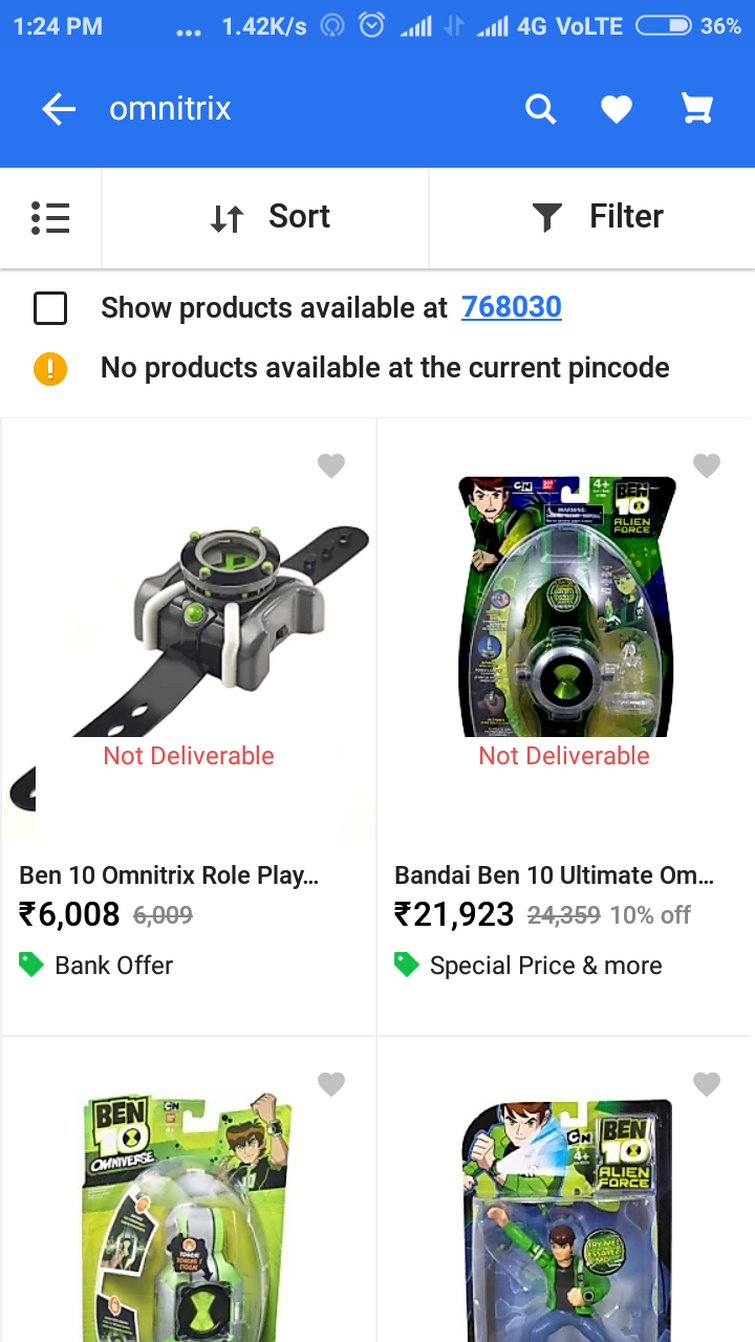Check Show products available at pincode
The image size is (755, 1342).
[x=50, y=308]
